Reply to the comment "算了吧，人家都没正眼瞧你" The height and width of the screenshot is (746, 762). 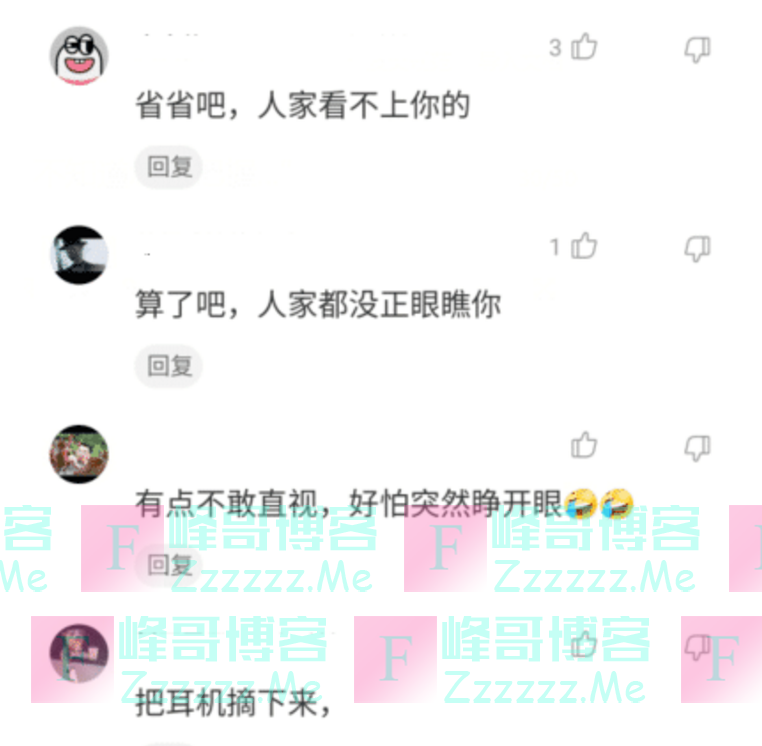[169, 366]
